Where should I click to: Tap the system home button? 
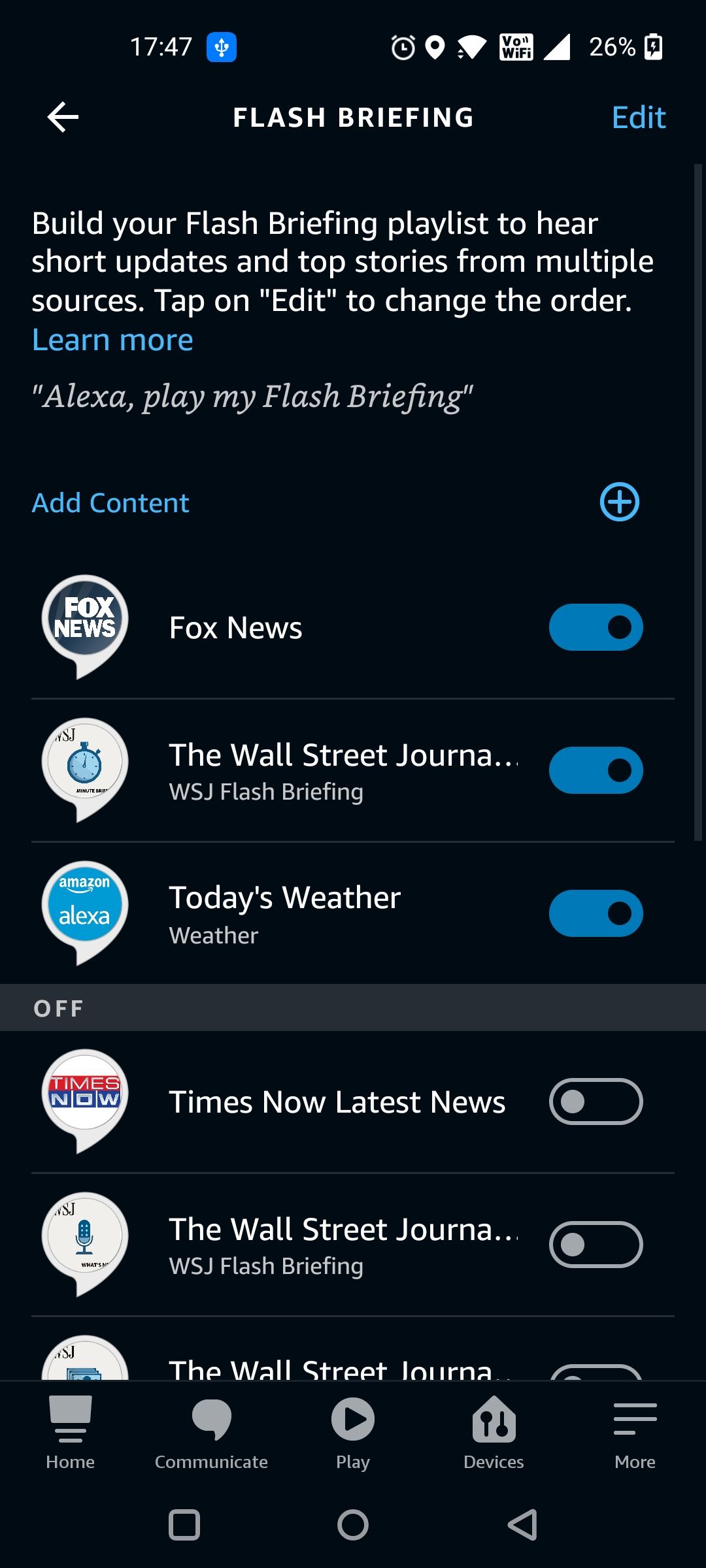tap(353, 1526)
